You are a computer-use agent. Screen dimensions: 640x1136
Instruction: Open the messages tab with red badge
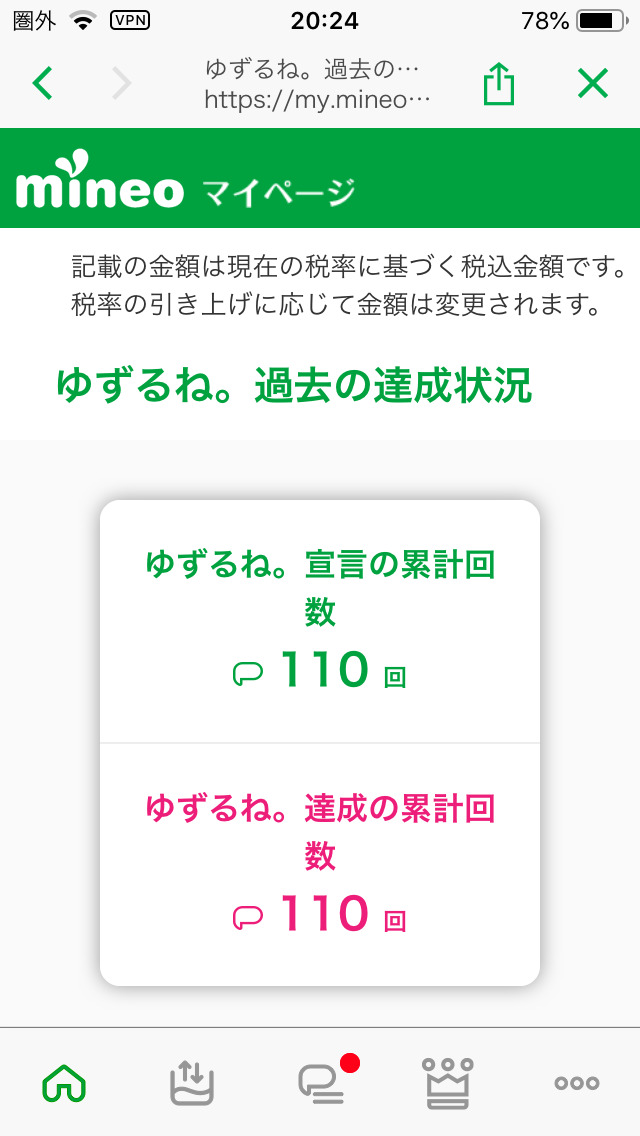click(322, 1082)
